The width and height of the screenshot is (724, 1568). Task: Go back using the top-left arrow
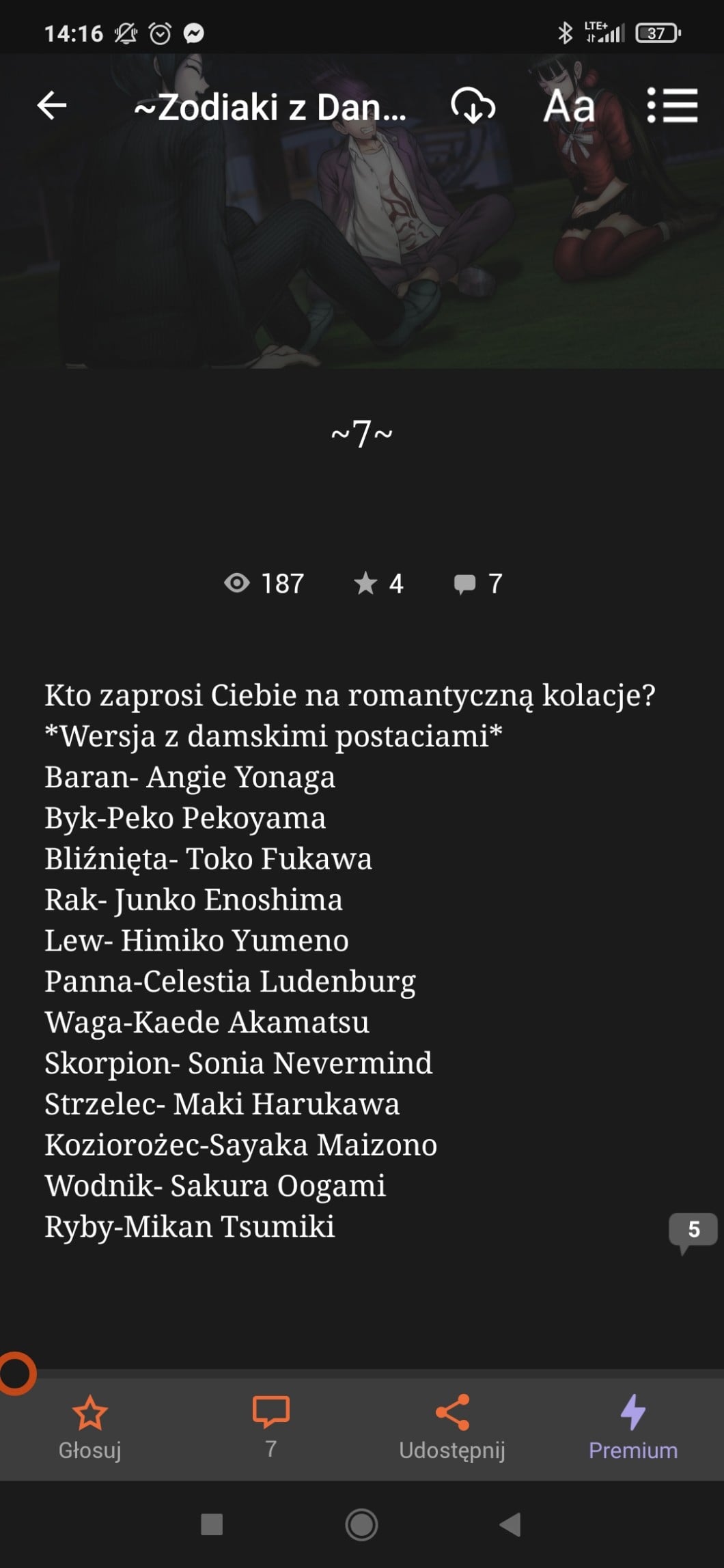coord(52,106)
